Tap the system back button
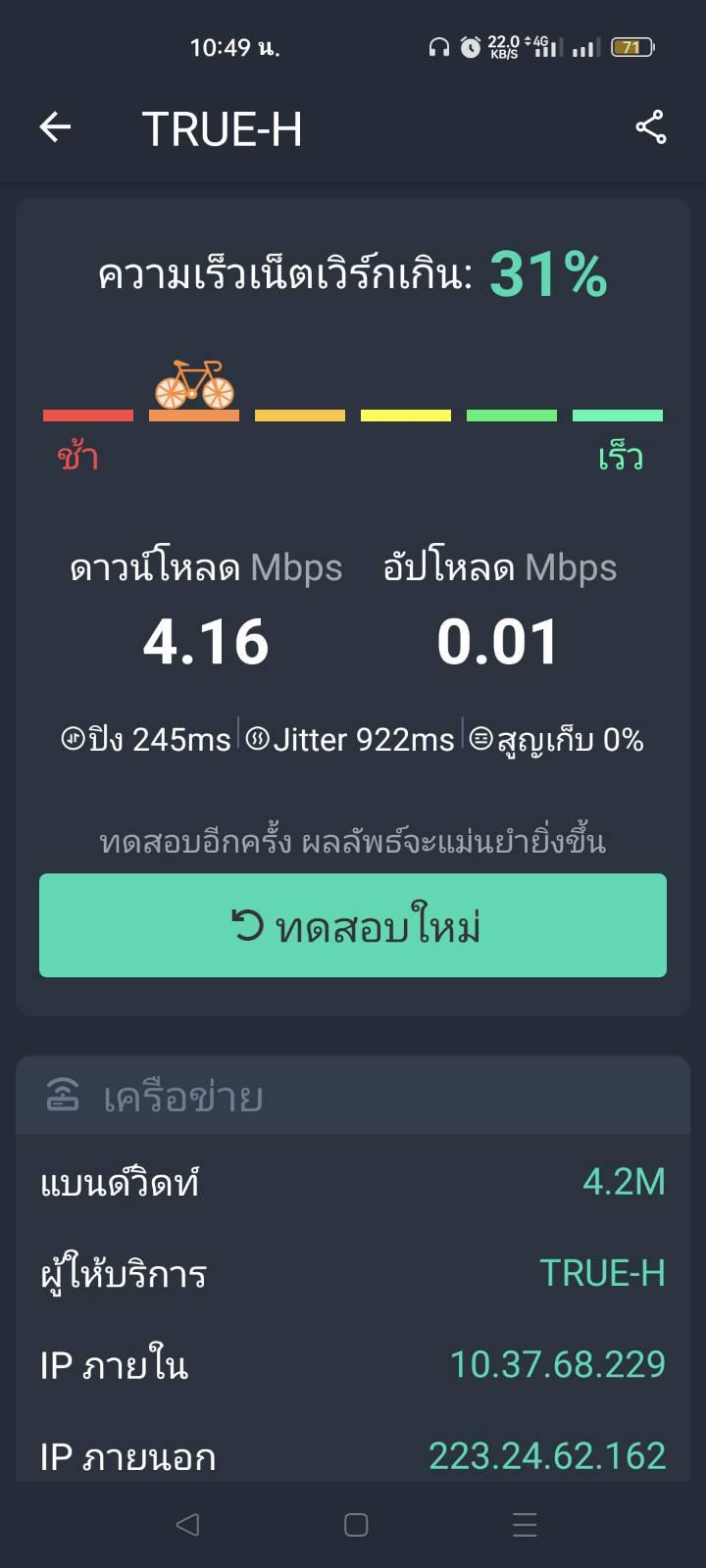 tap(186, 1524)
